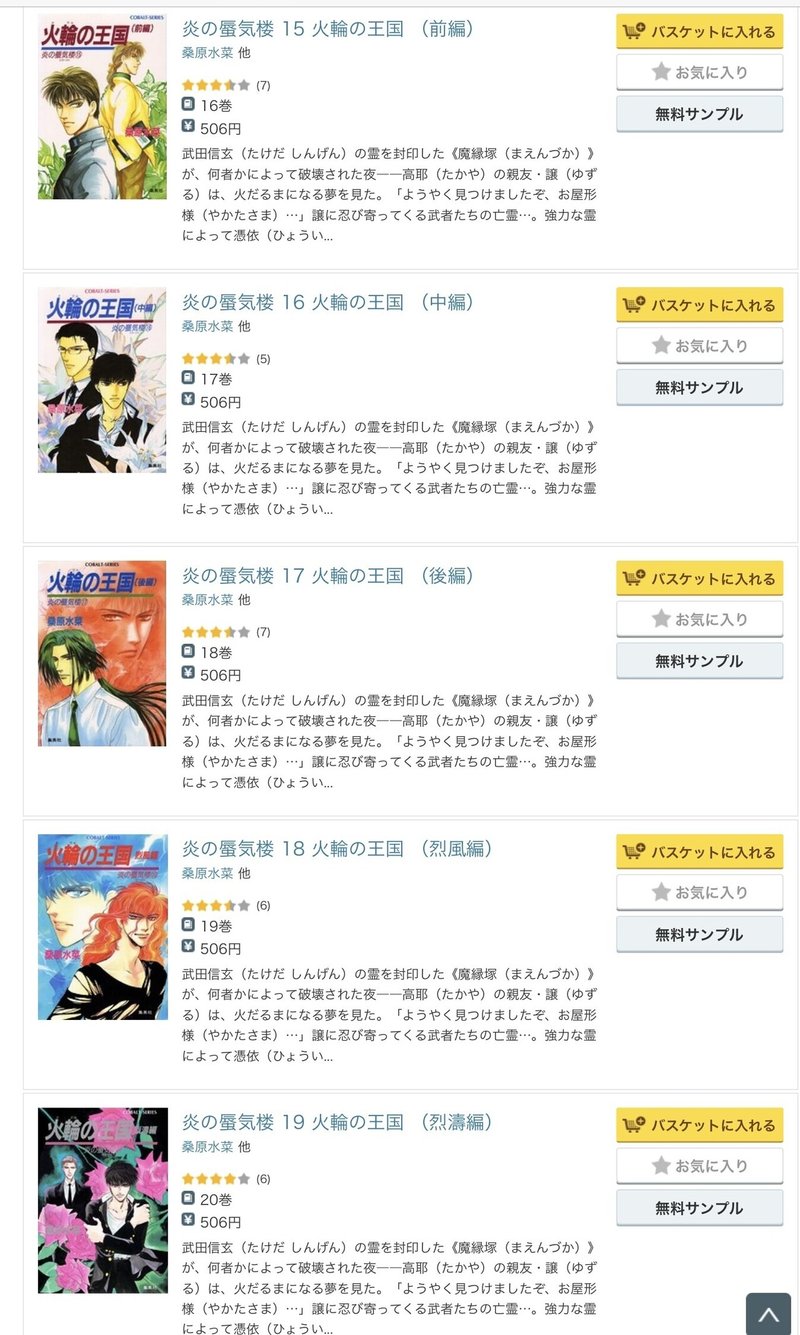Click the cover thumbnail of the 烈濤編 volume
The width and height of the screenshot is (800, 1335).
click(x=101, y=1198)
